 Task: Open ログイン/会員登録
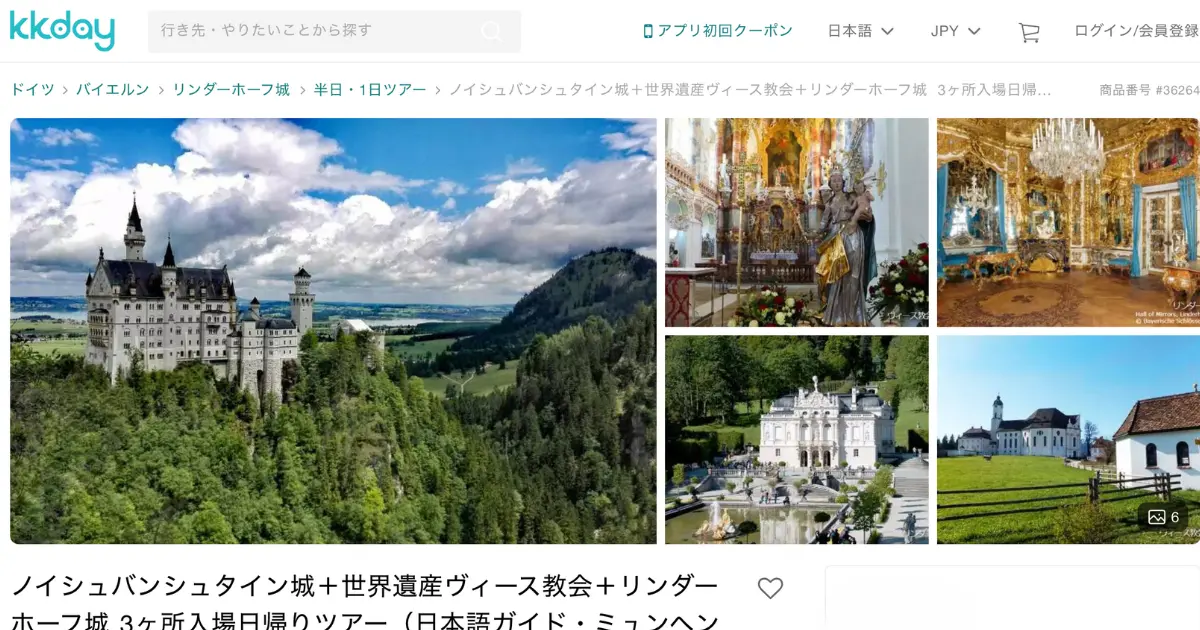click(x=1136, y=31)
